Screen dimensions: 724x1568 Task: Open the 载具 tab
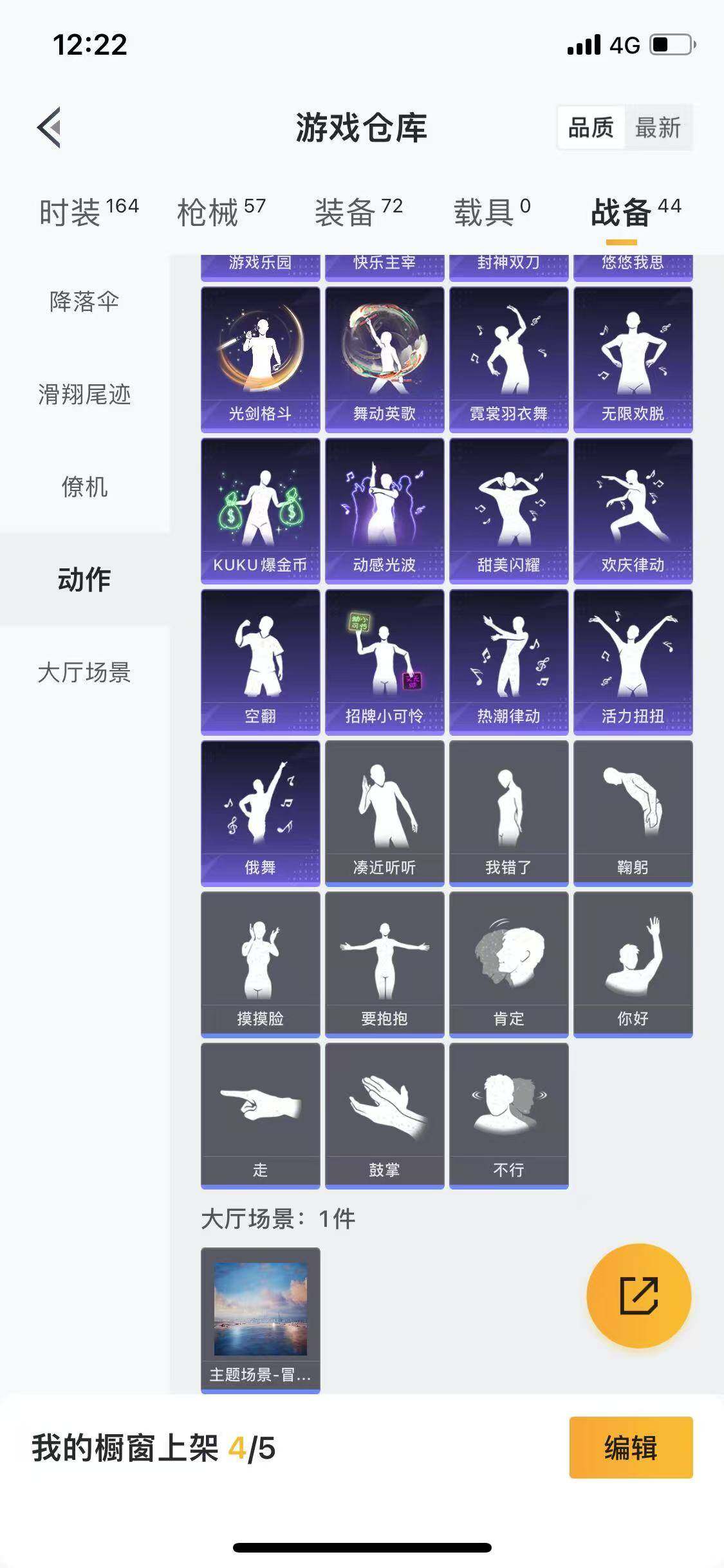click(492, 211)
